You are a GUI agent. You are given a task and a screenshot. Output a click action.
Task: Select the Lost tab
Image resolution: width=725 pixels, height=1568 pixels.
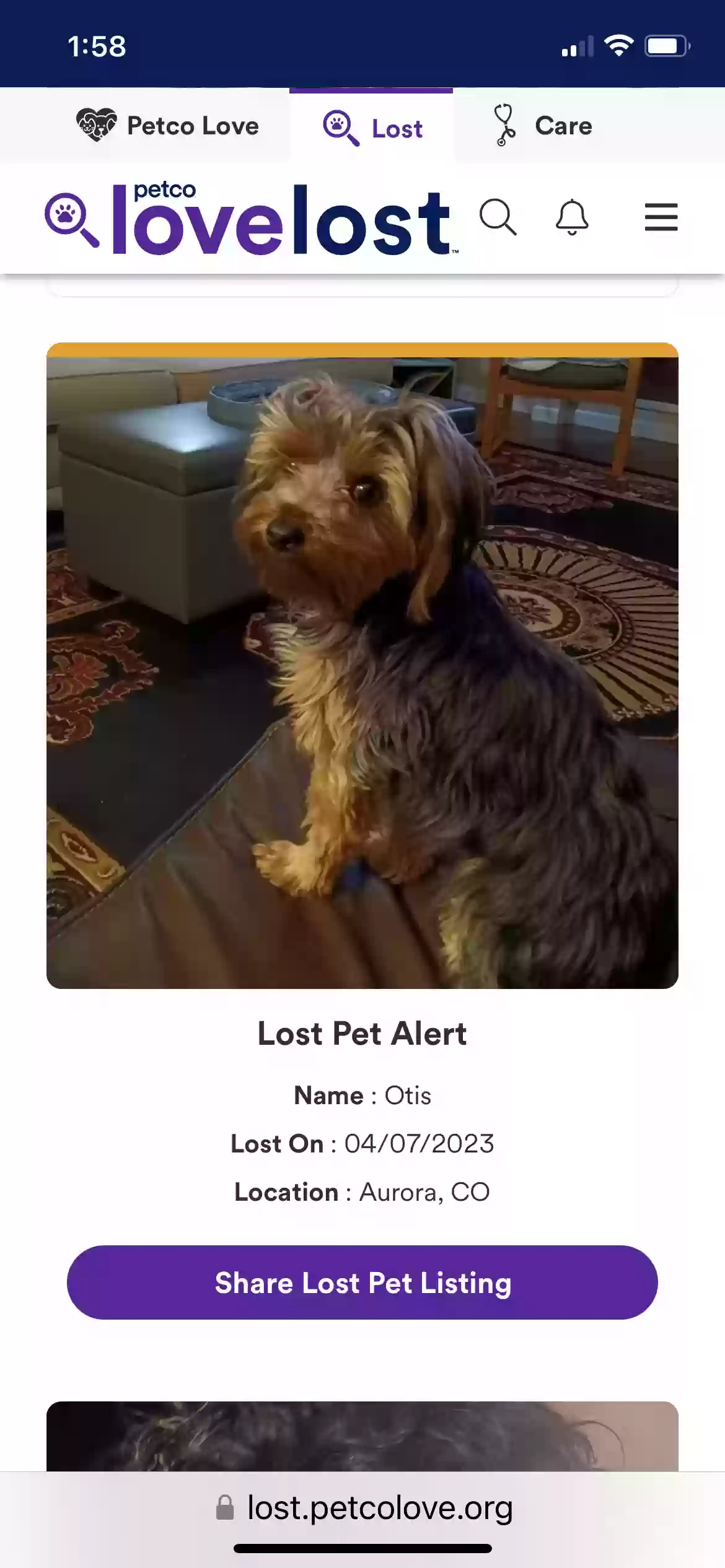[x=372, y=128]
